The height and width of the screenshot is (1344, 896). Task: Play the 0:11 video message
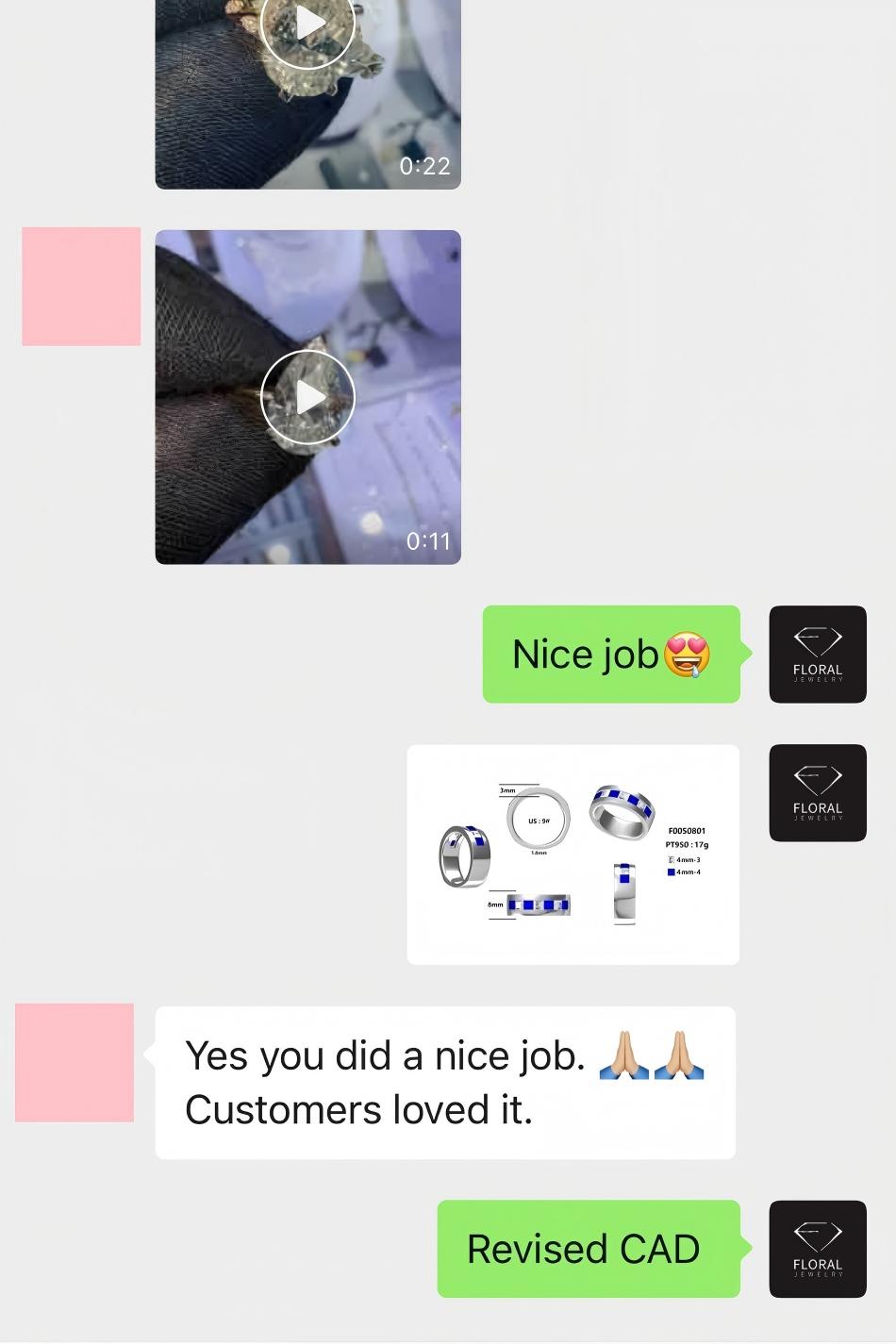tap(307, 397)
